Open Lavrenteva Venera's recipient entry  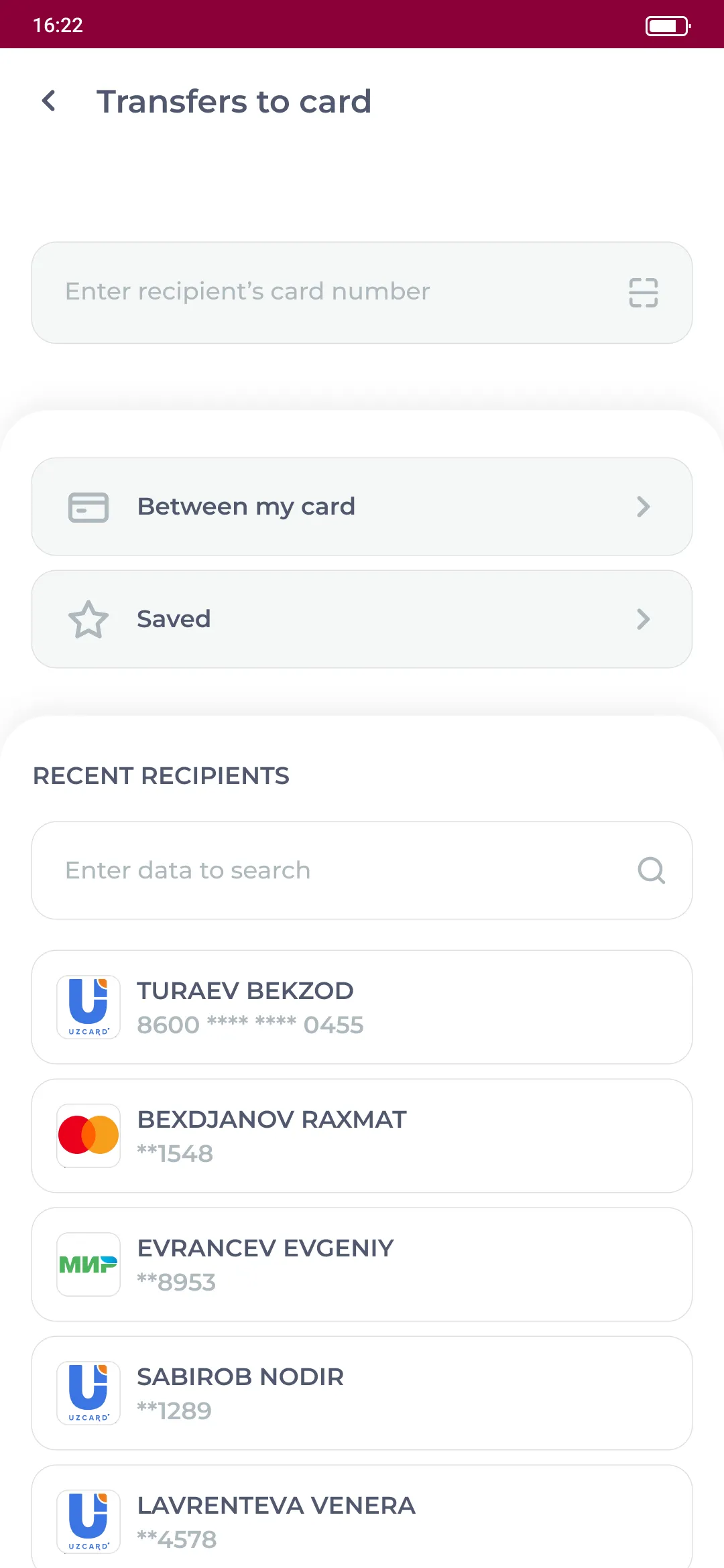(x=362, y=1521)
